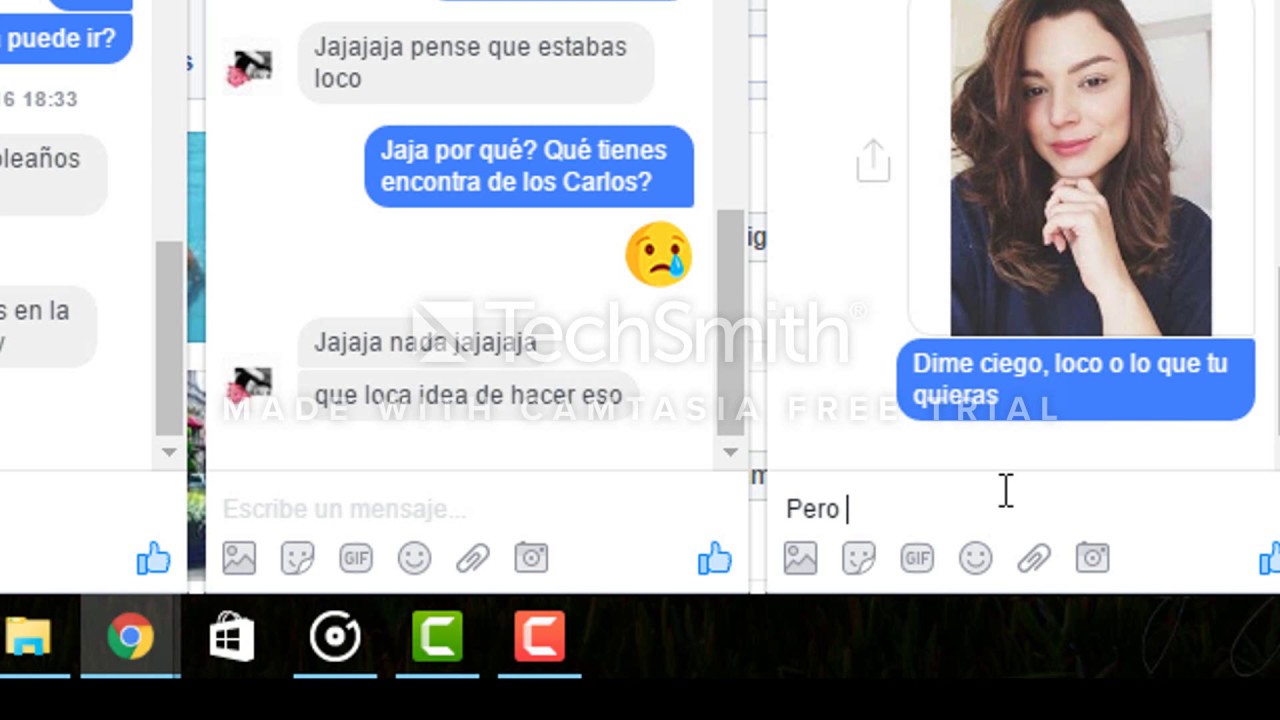This screenshot has width=1280, height=720.
Task: Open Microsoft Store from the taskbar
Action: [232, 637]
